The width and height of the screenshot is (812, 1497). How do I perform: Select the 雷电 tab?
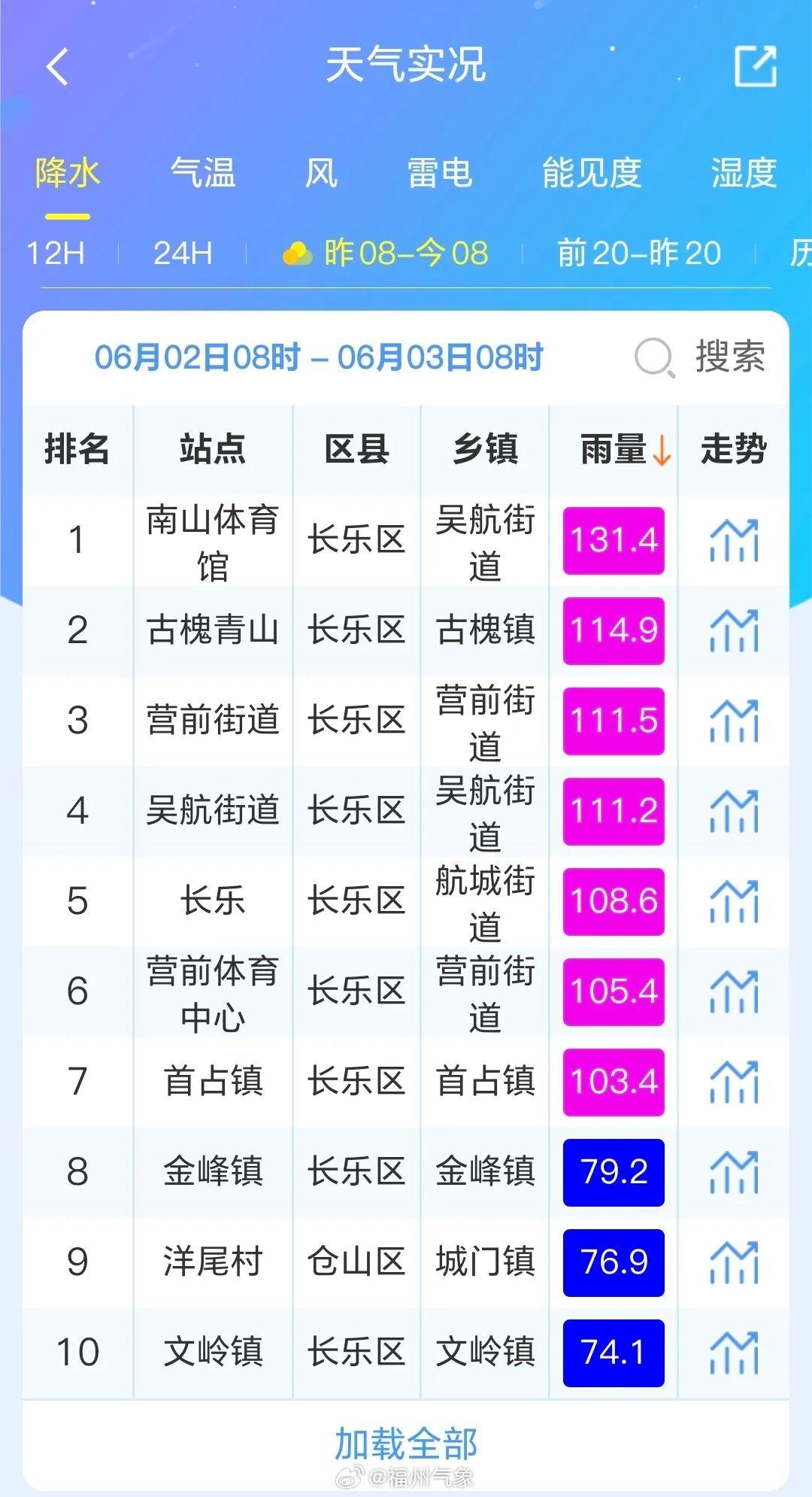[440, 173]
